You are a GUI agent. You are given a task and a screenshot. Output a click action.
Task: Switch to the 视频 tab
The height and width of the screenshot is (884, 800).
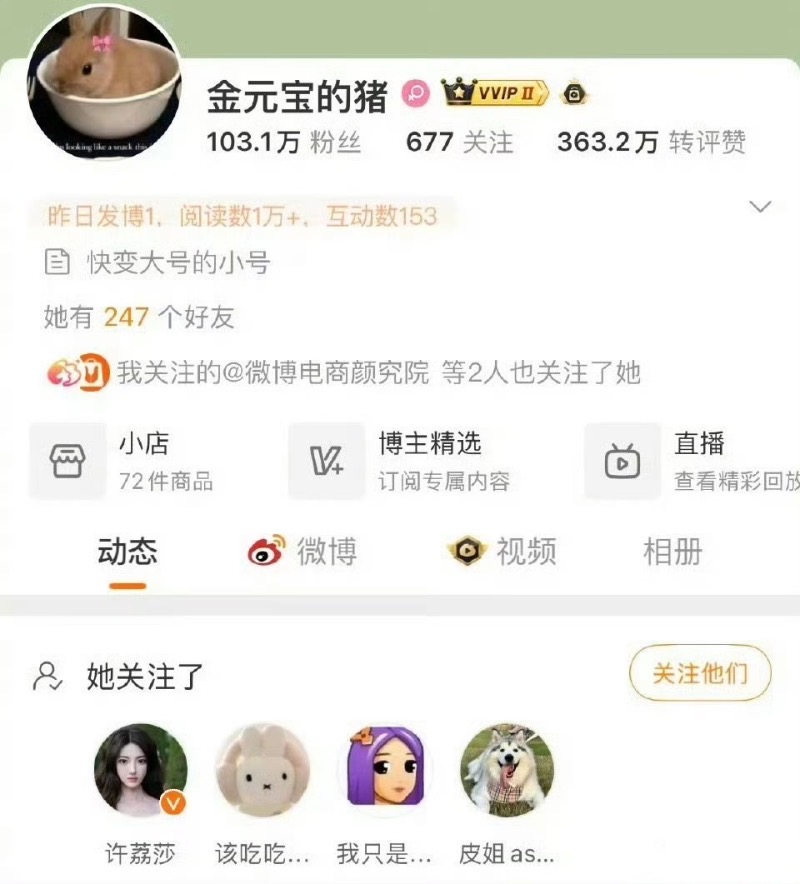(502, 552)
